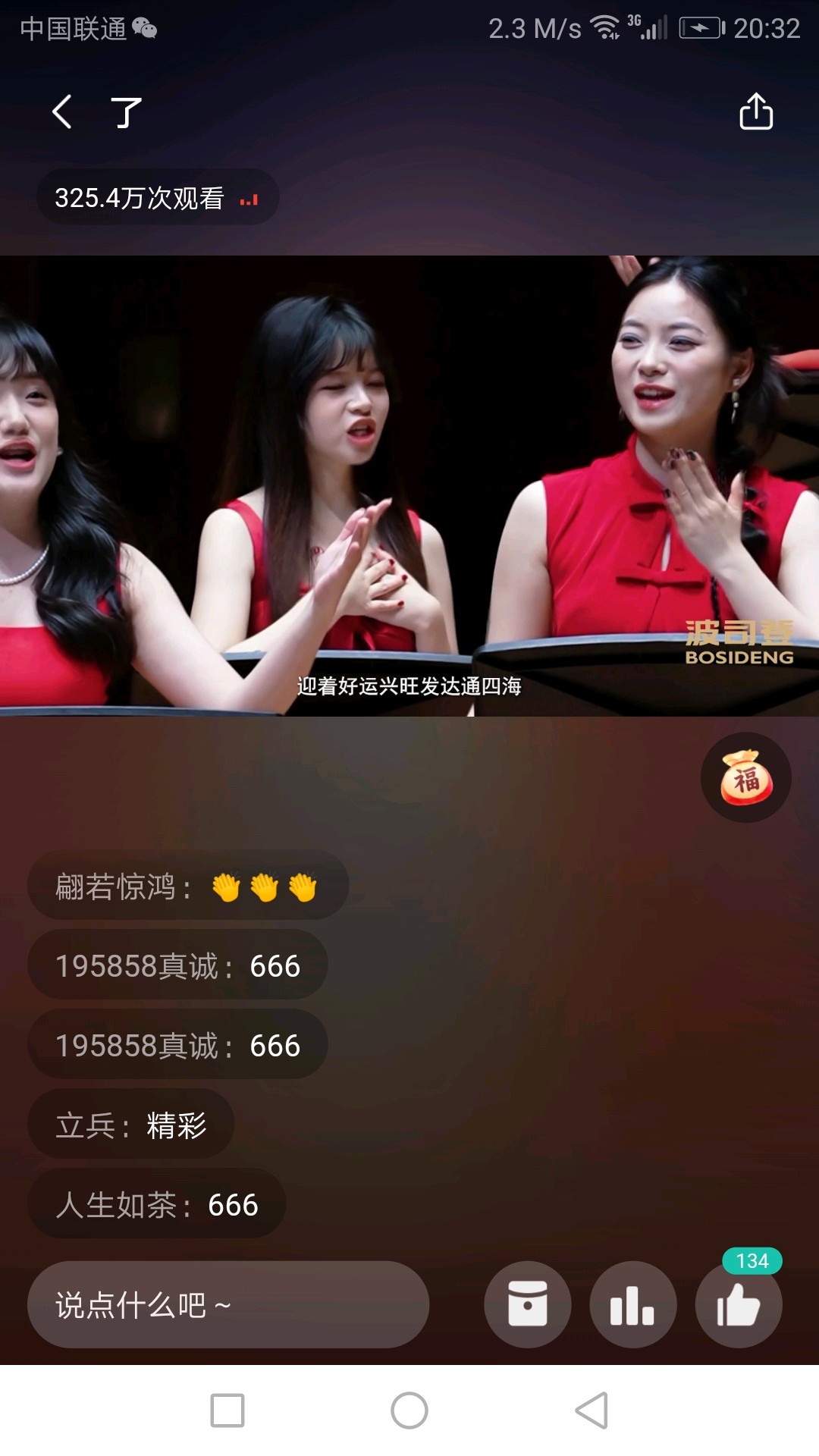
Task: Open the bar chart icon
Action: [x=632, y=1304]
